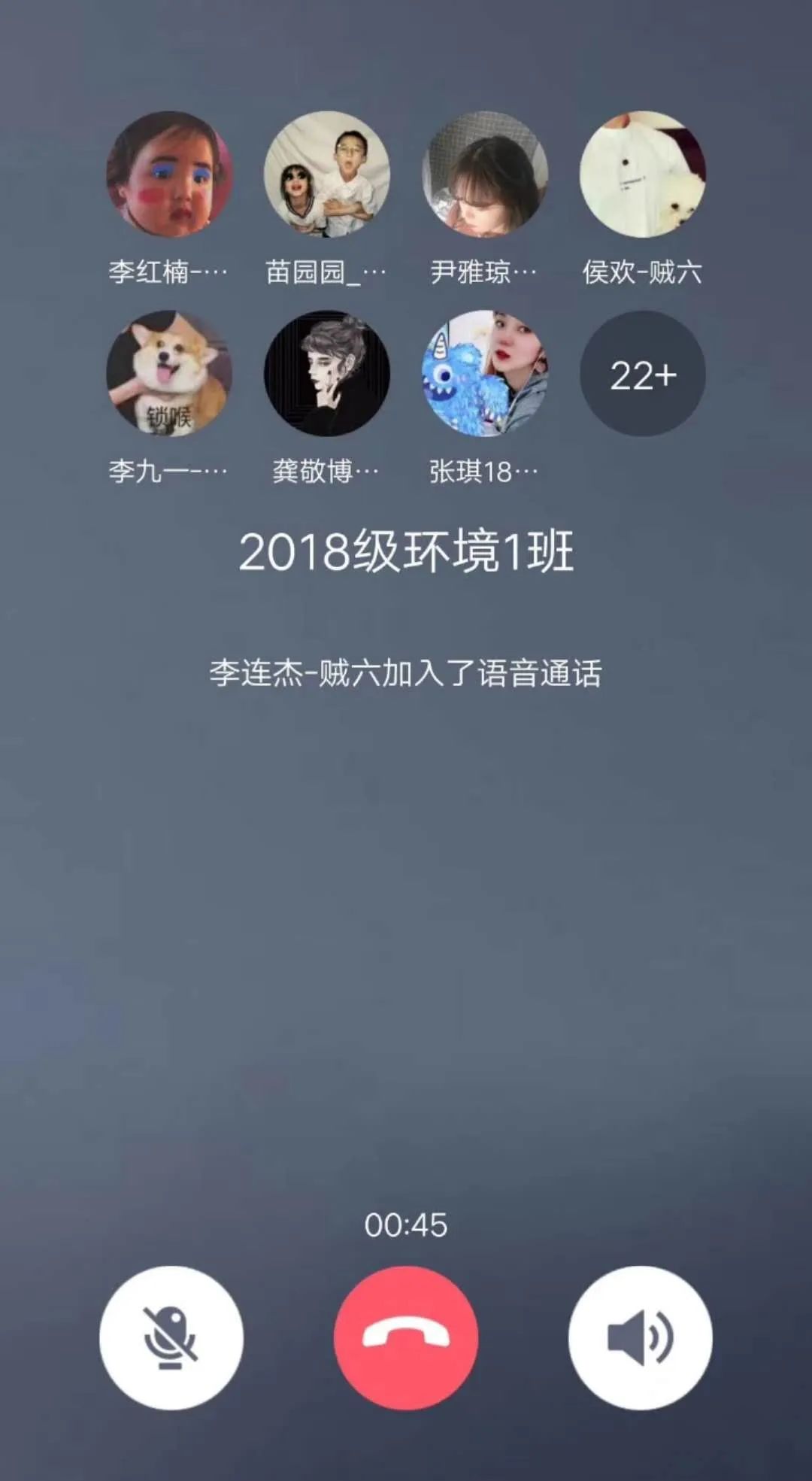Open 龚敬博's participant avatar
This screenshot has height=1481, width=812.
327,374
